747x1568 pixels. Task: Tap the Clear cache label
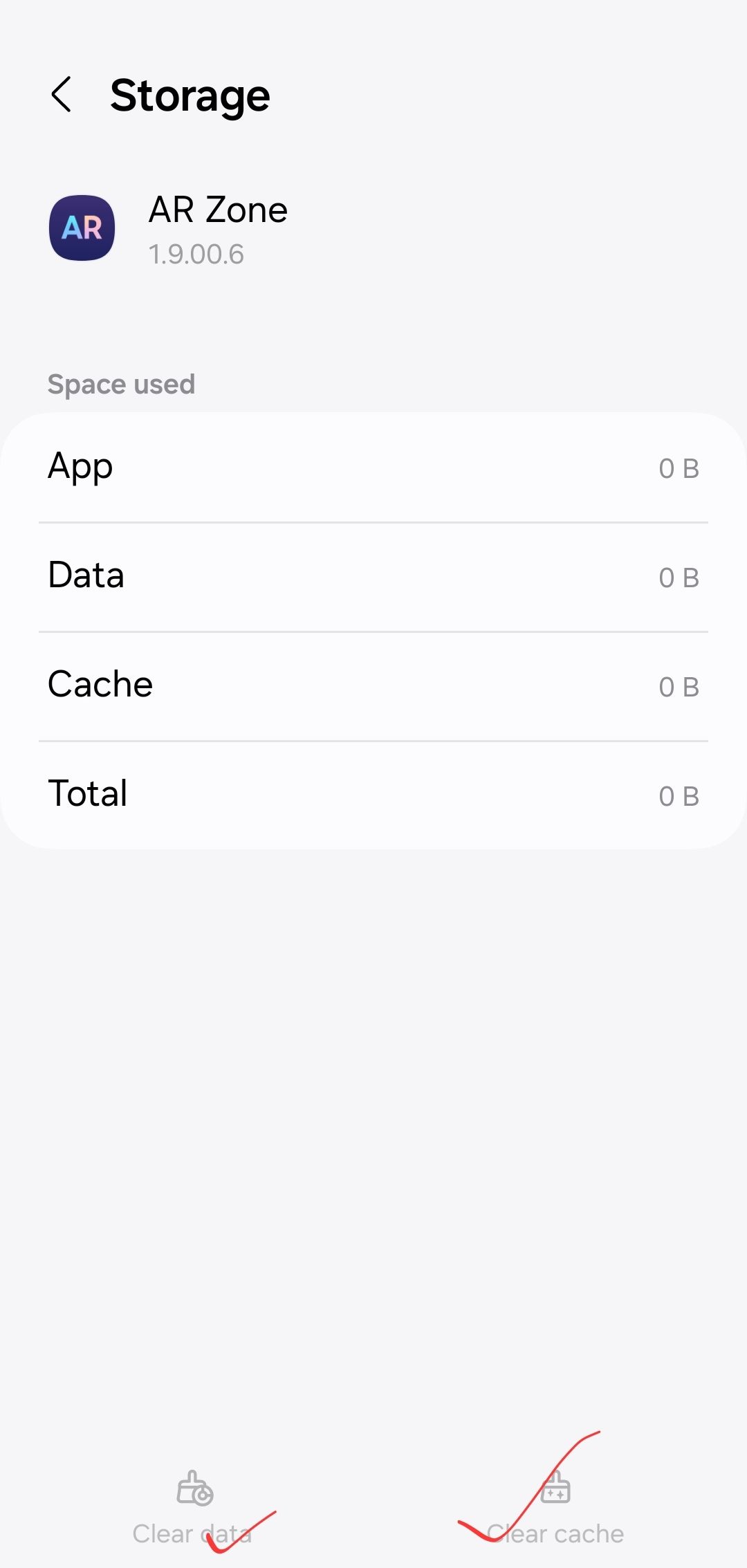[555, 1534]
